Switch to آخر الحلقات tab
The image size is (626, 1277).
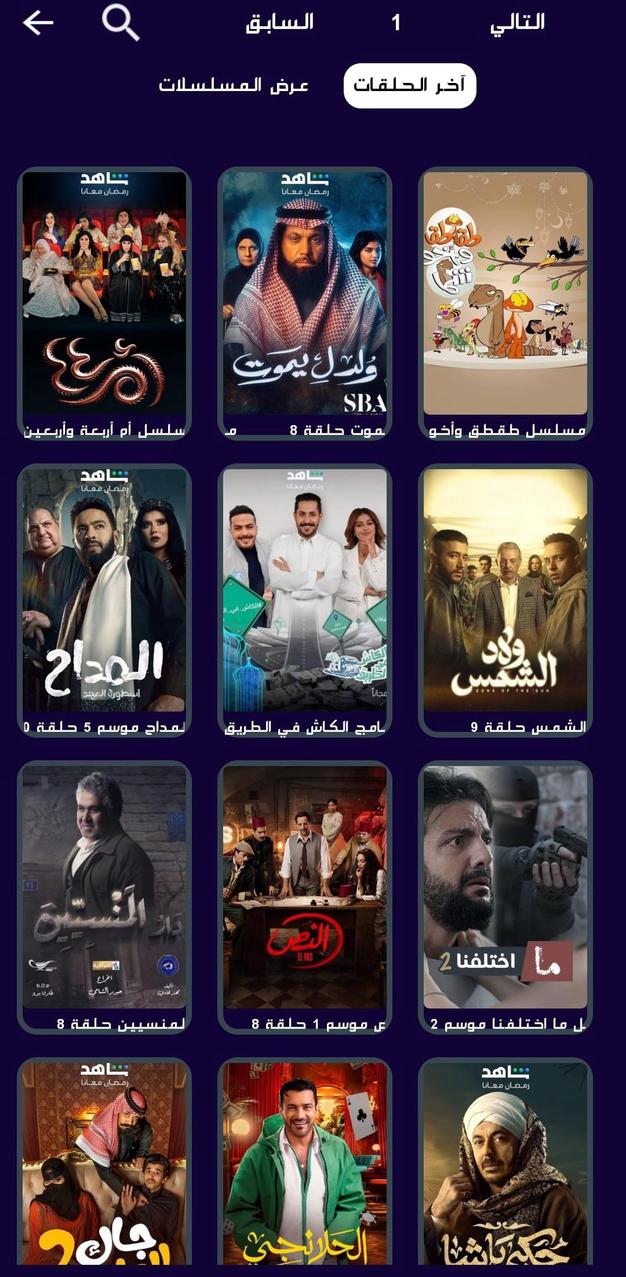[410, 86]
